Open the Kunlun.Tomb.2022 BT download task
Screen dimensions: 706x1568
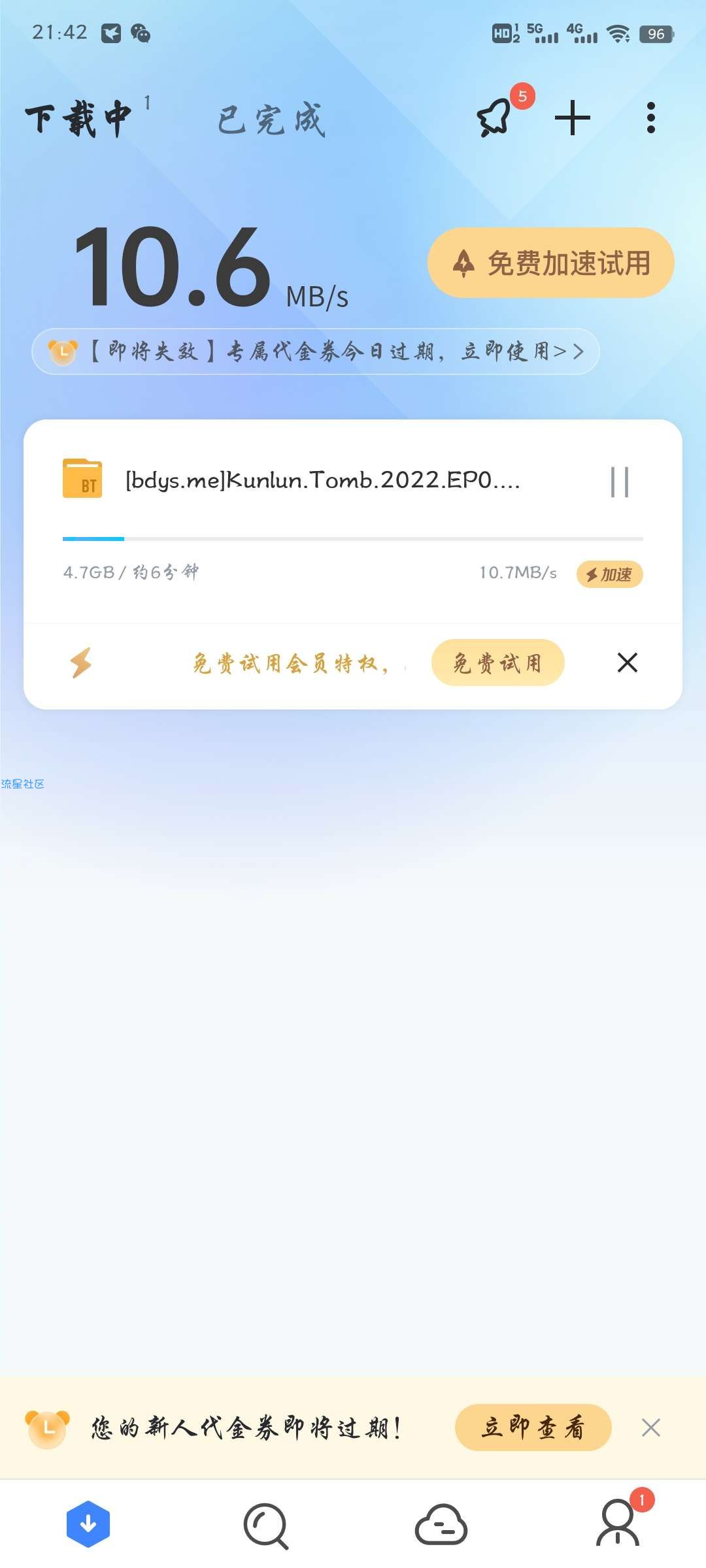coord(322,481)
